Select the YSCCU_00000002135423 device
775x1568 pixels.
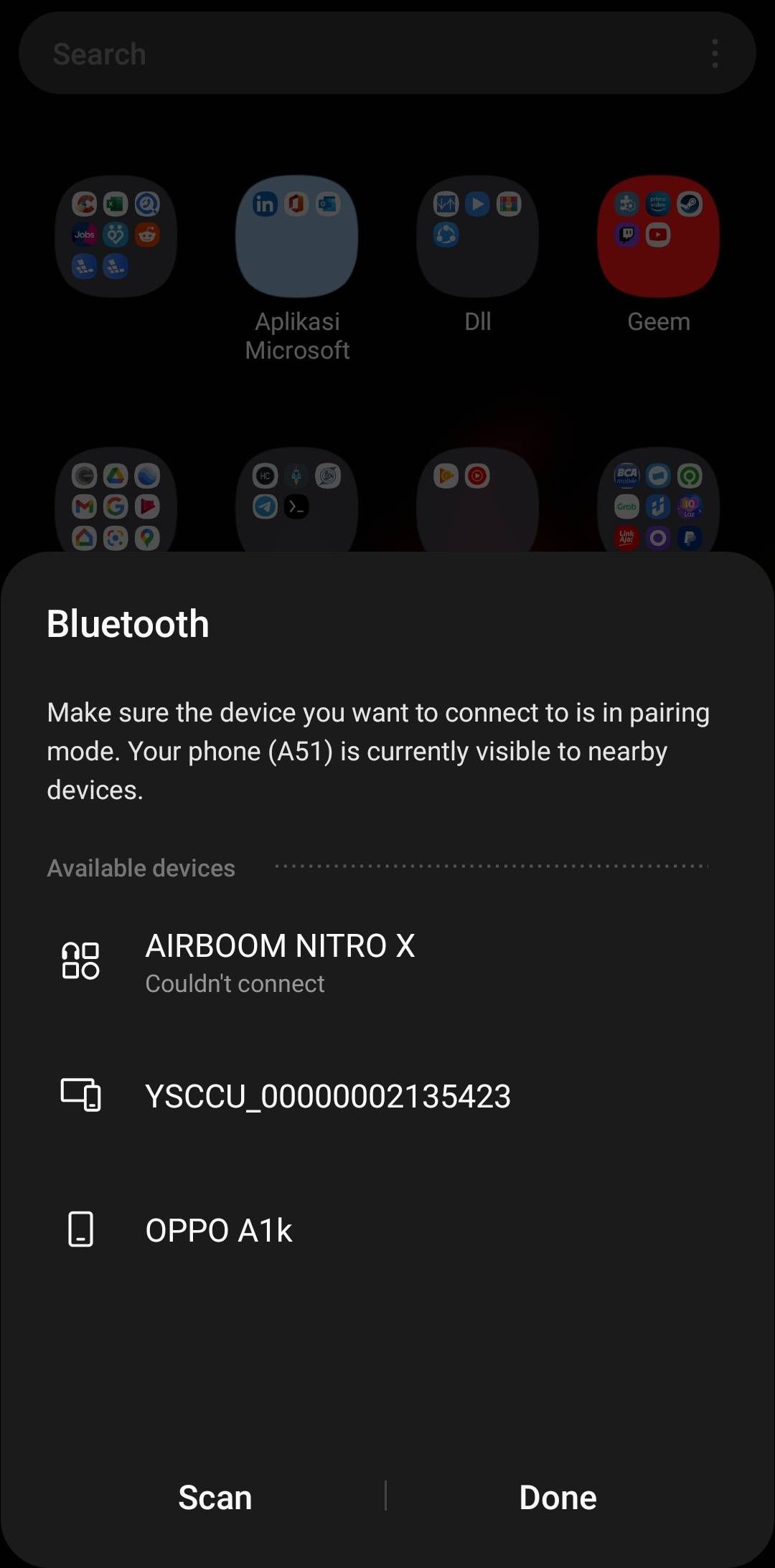[327, 1096]
